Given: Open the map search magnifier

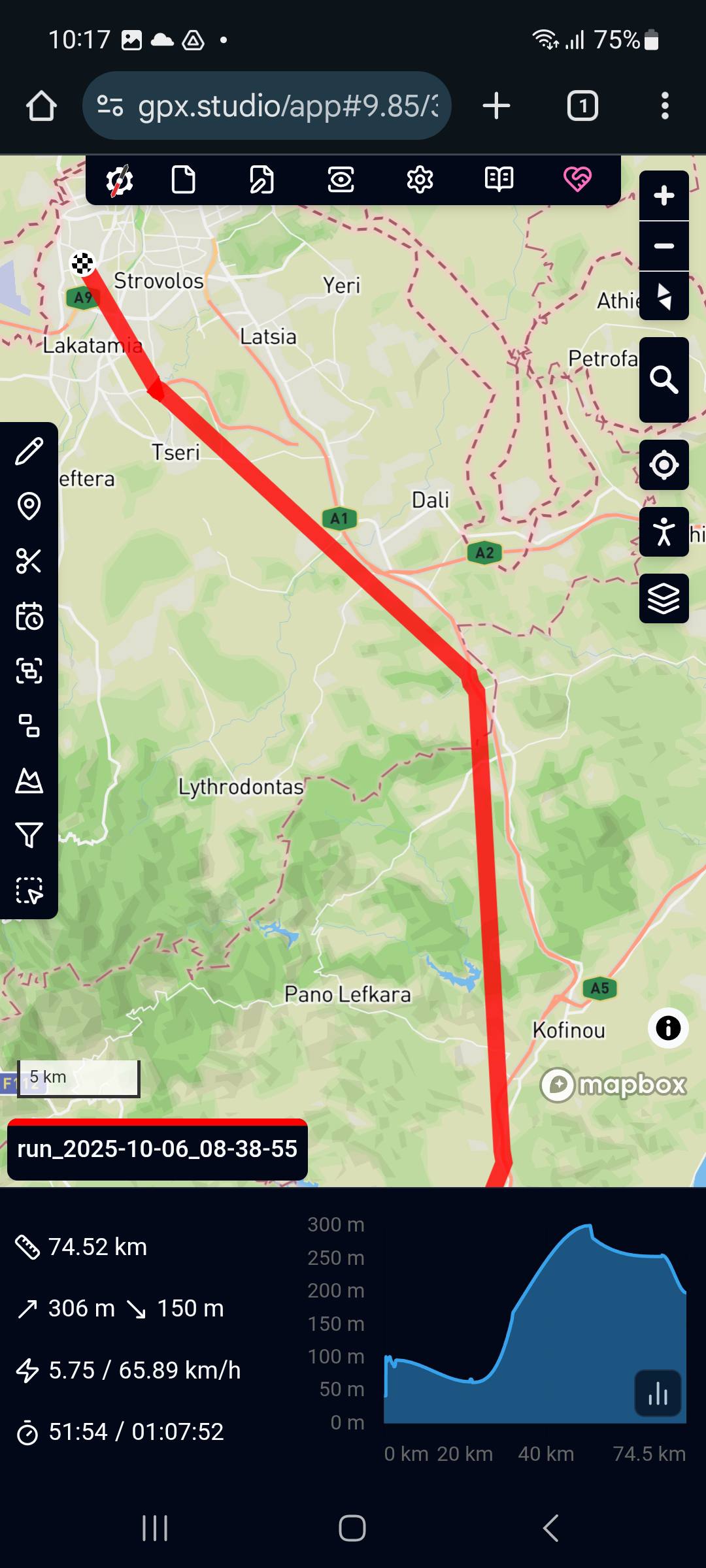Looking at the screenshot, I should (664, 380).
